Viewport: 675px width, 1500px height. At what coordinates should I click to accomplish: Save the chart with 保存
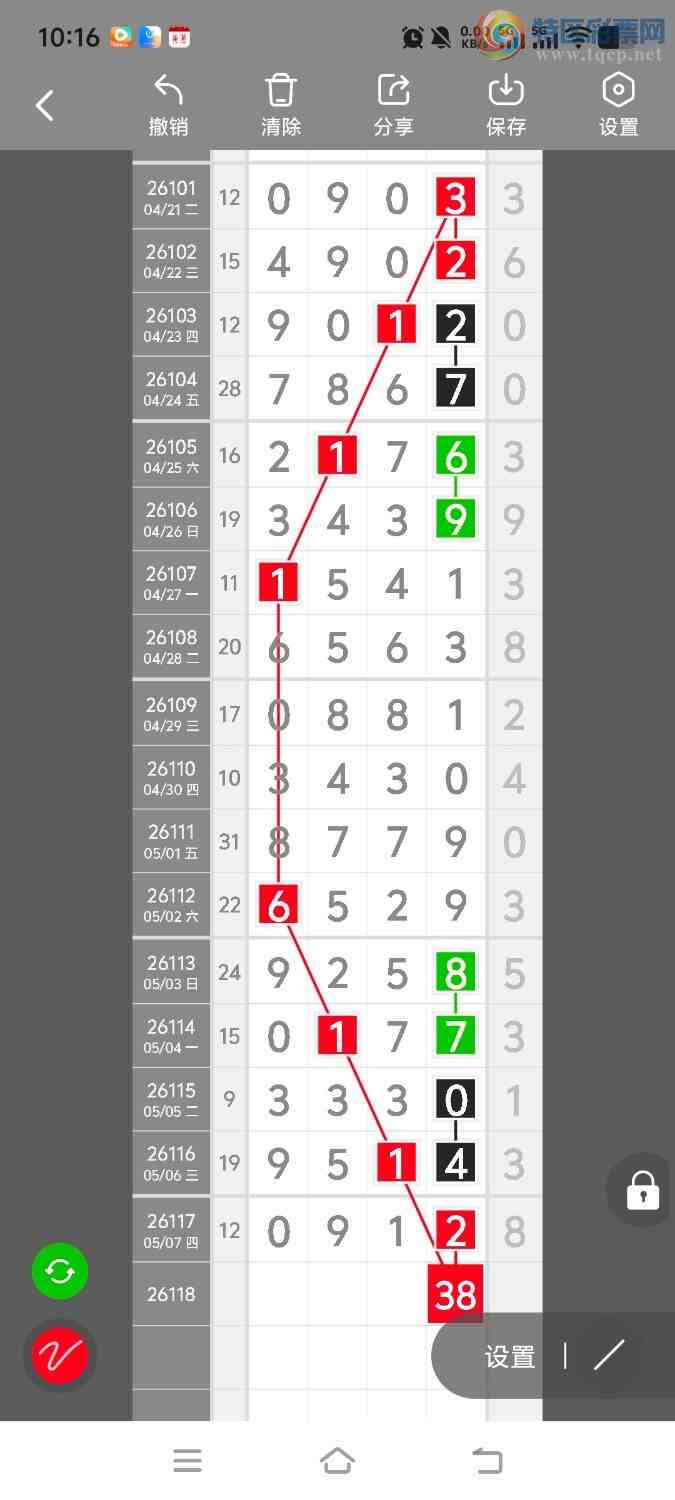coord(506,105)
